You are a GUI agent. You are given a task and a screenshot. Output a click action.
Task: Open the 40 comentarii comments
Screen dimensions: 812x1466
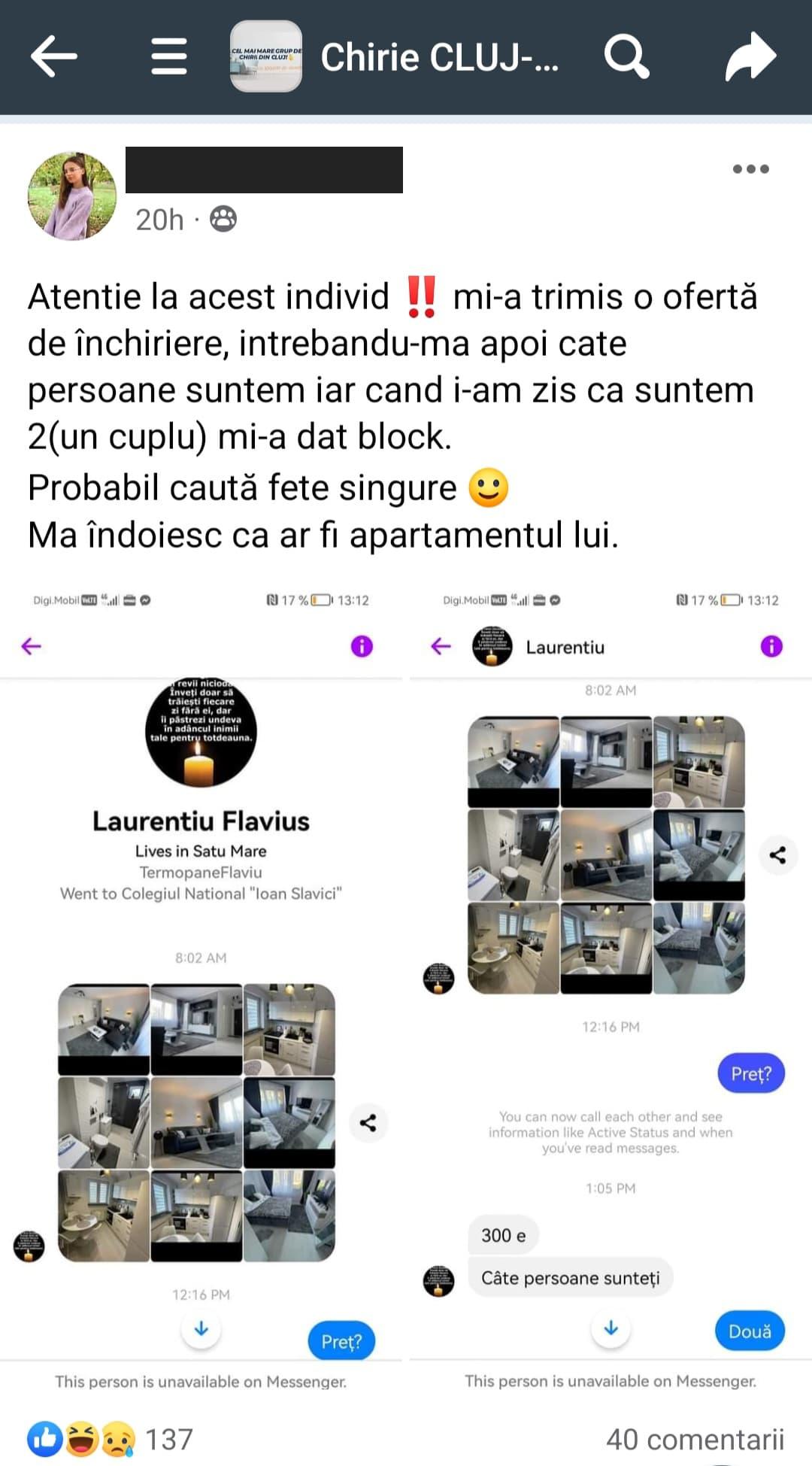(x=694, y=1439)
